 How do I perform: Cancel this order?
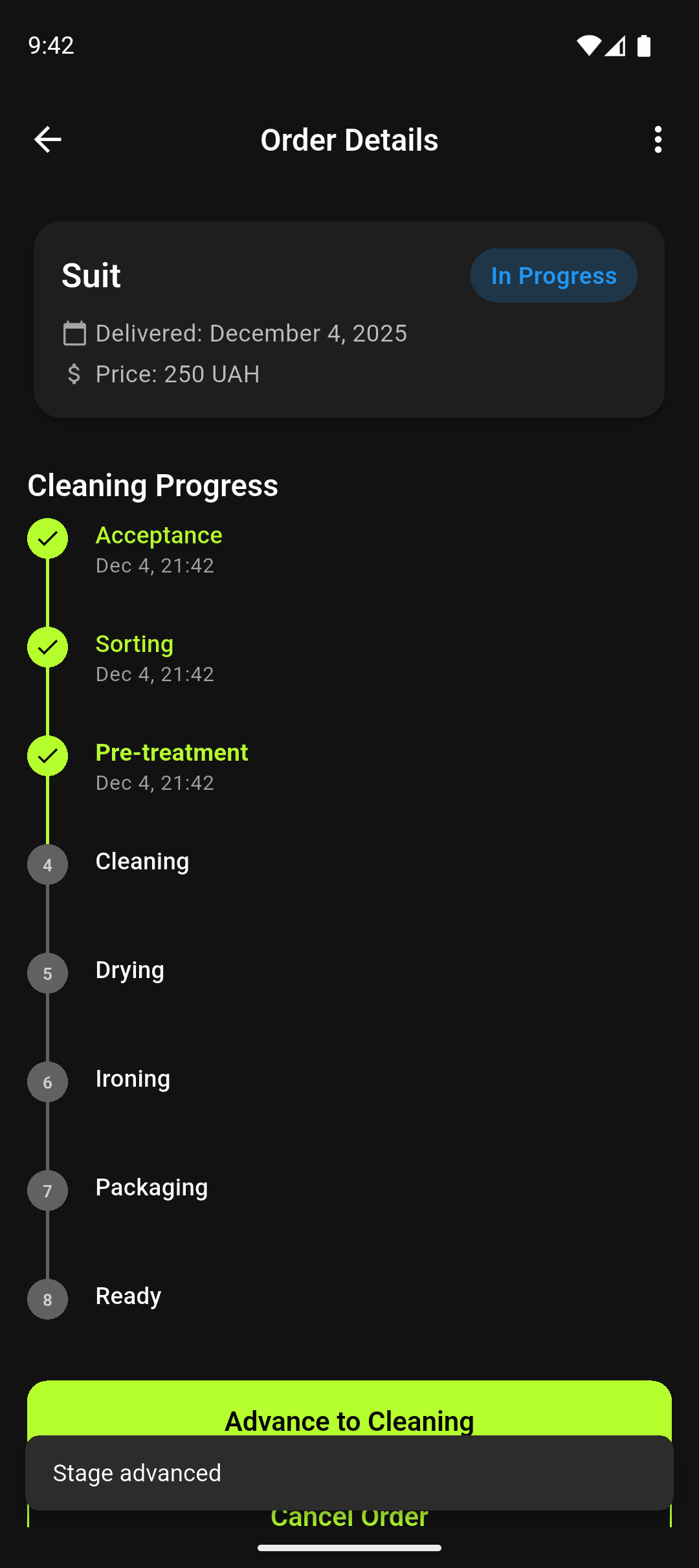pyautogui.click(x=349, y=1518)
